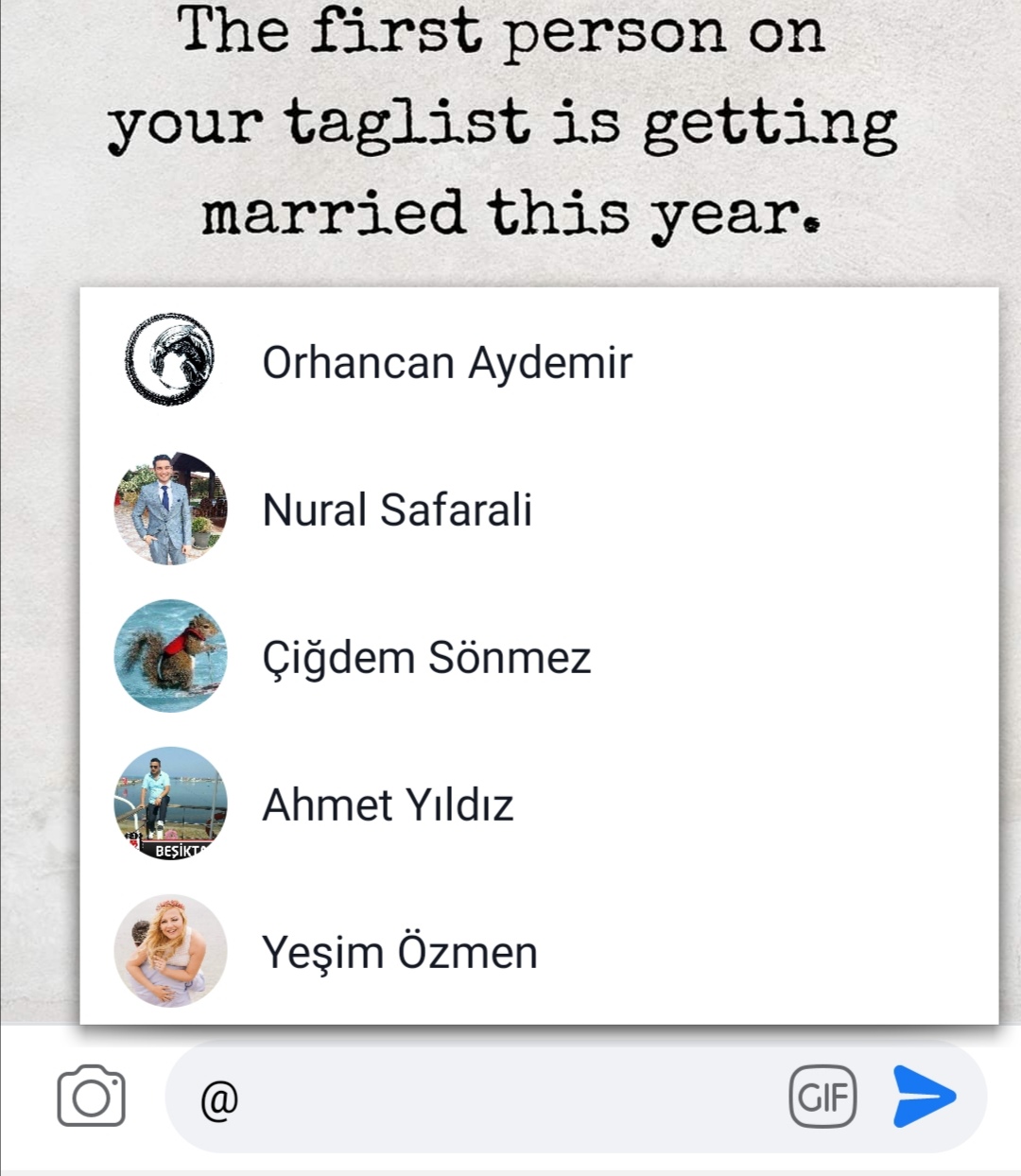Choose Çiğdem Sönmez to tag
This screenshot has height=1176, width=1021.
coord(425,658)
